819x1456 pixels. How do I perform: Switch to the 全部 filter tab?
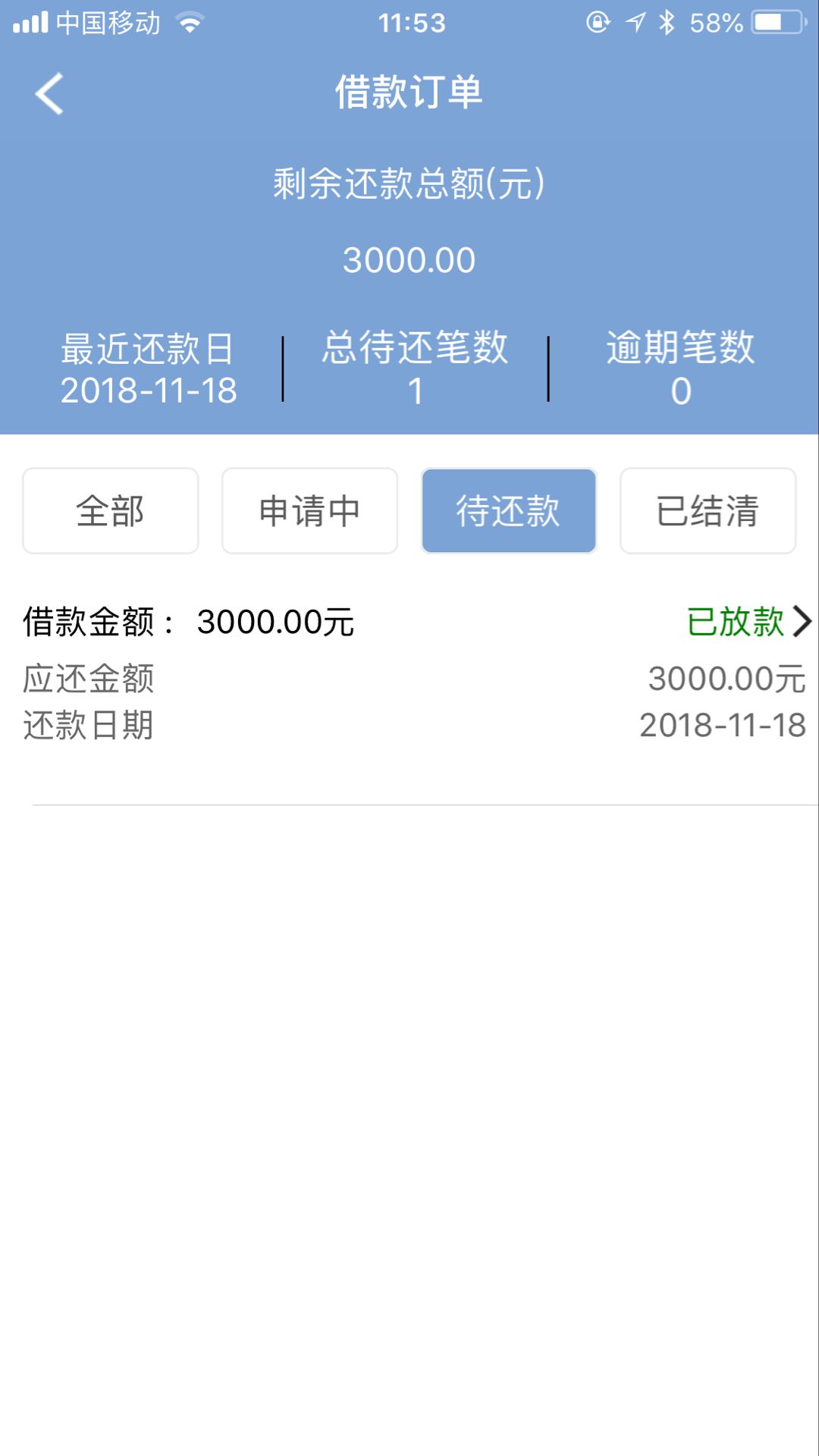(x=111, y=511)
